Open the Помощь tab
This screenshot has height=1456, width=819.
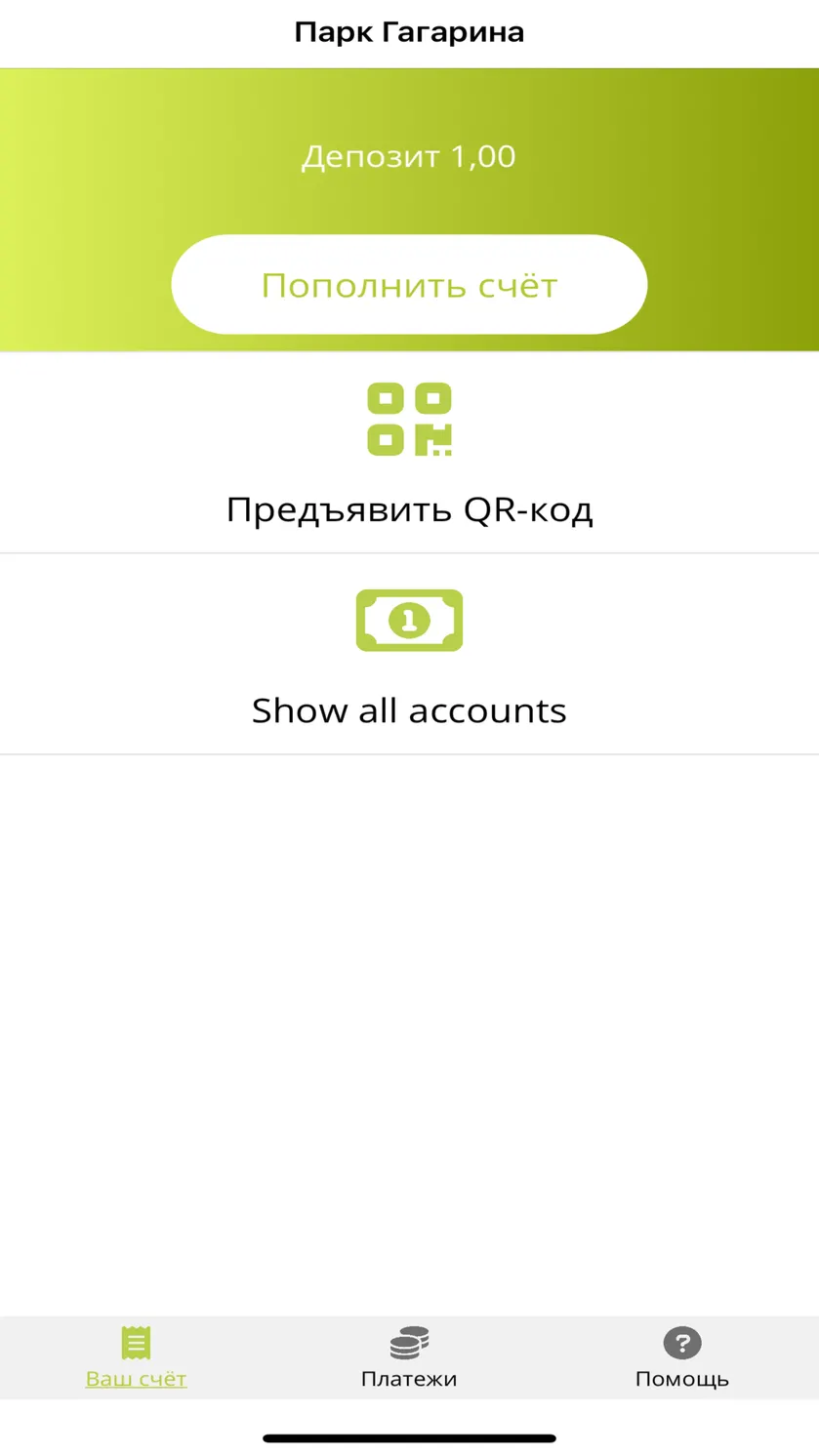[682, 1357]
